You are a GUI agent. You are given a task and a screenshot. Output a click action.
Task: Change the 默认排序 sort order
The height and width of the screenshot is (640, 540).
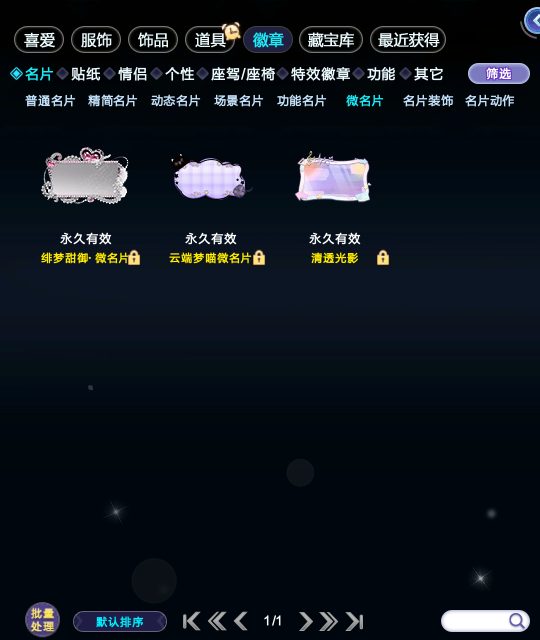pyautogui.click(x=120, y=622)
